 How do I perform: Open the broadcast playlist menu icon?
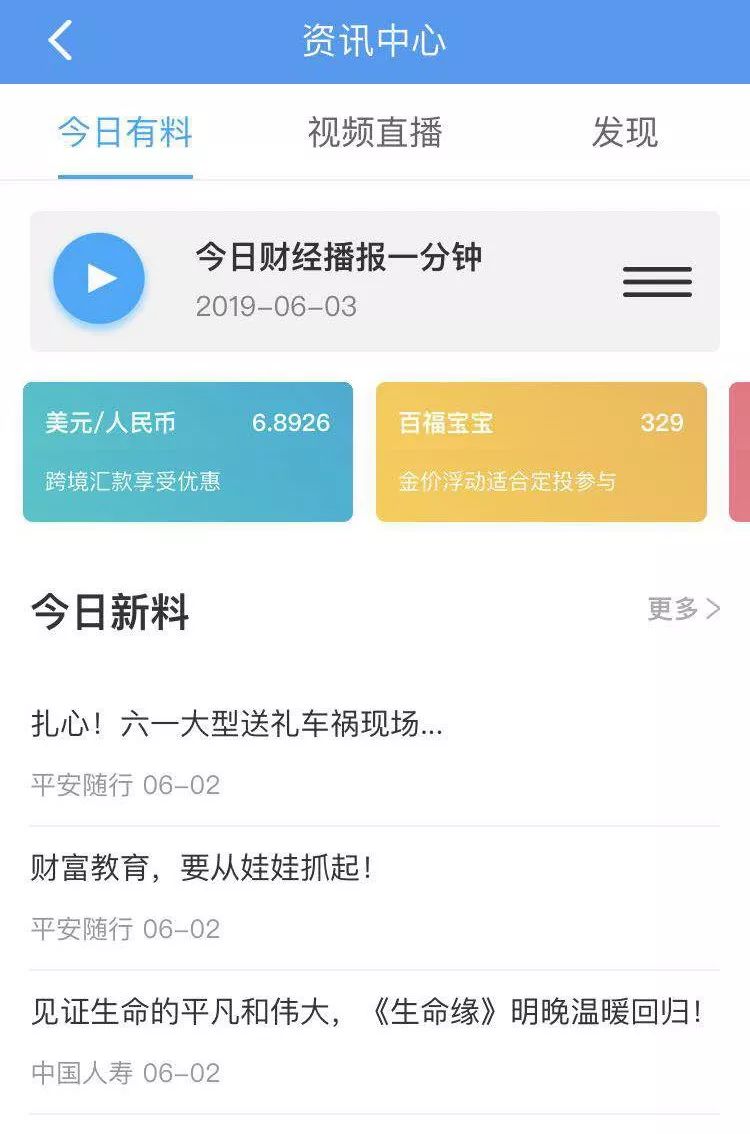point(657,282)
